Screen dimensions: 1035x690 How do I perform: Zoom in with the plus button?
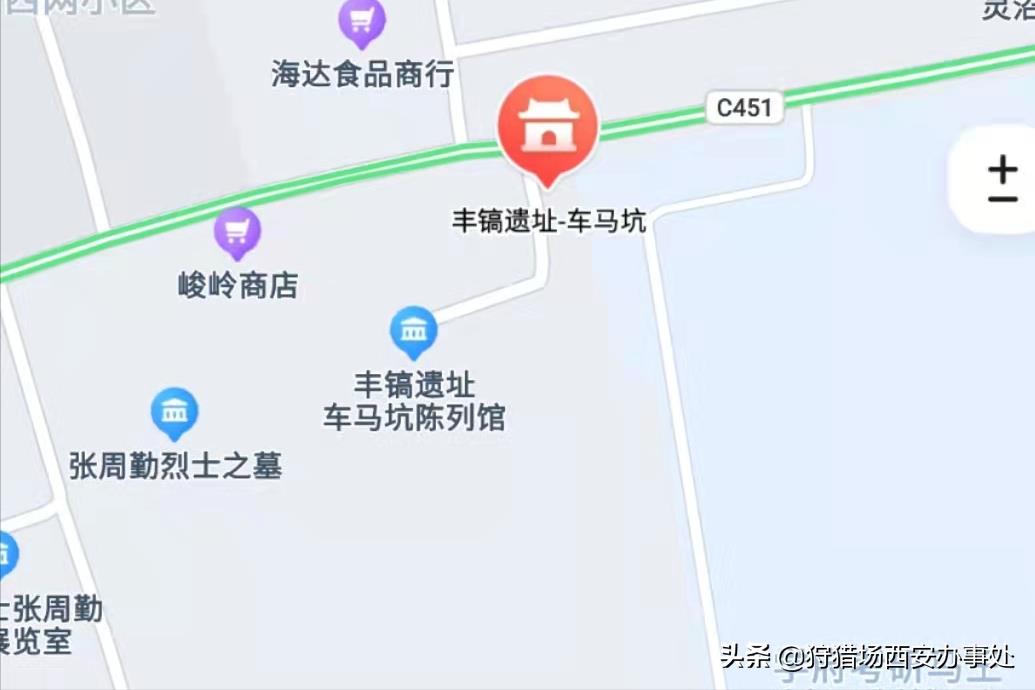coord(1002,167)
